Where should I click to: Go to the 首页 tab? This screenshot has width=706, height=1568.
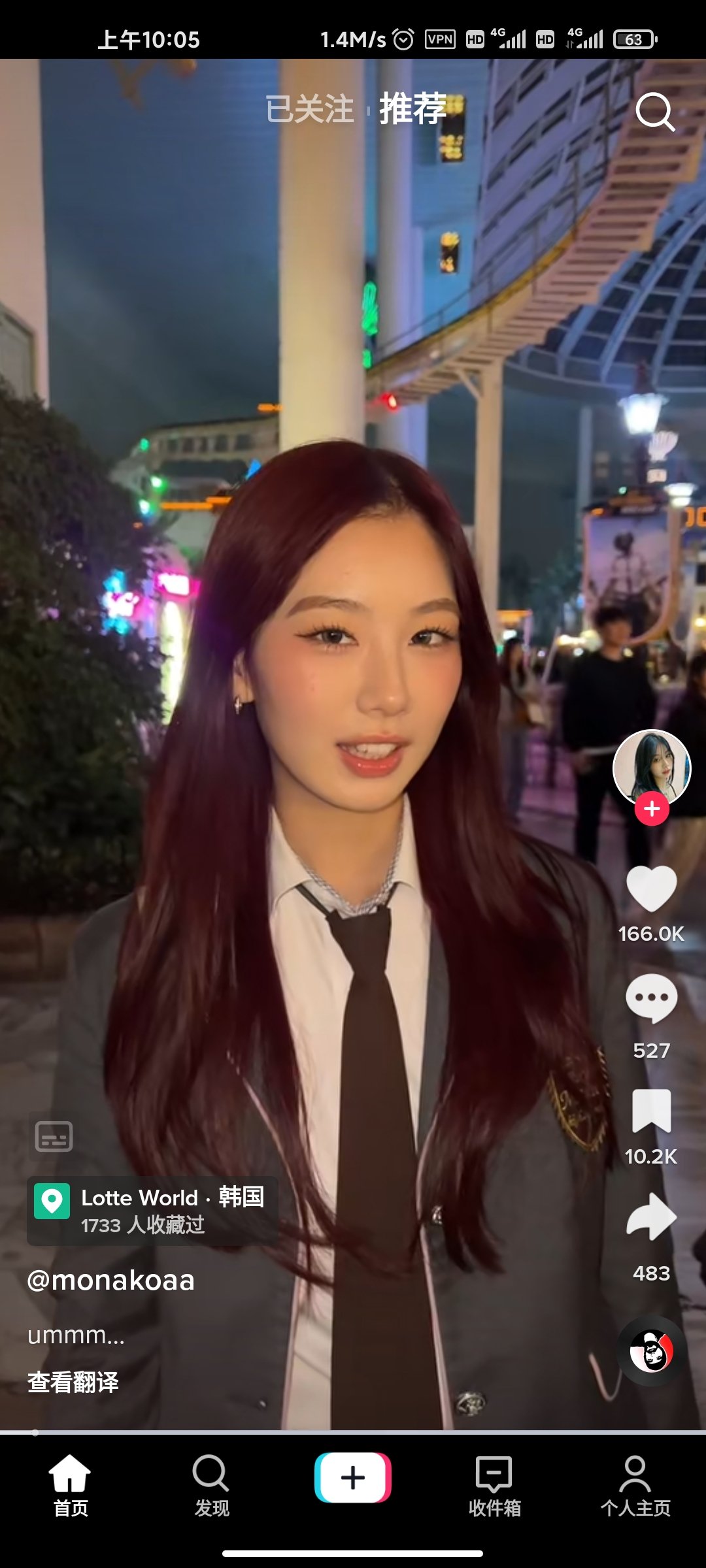[x=70, y=1484]
